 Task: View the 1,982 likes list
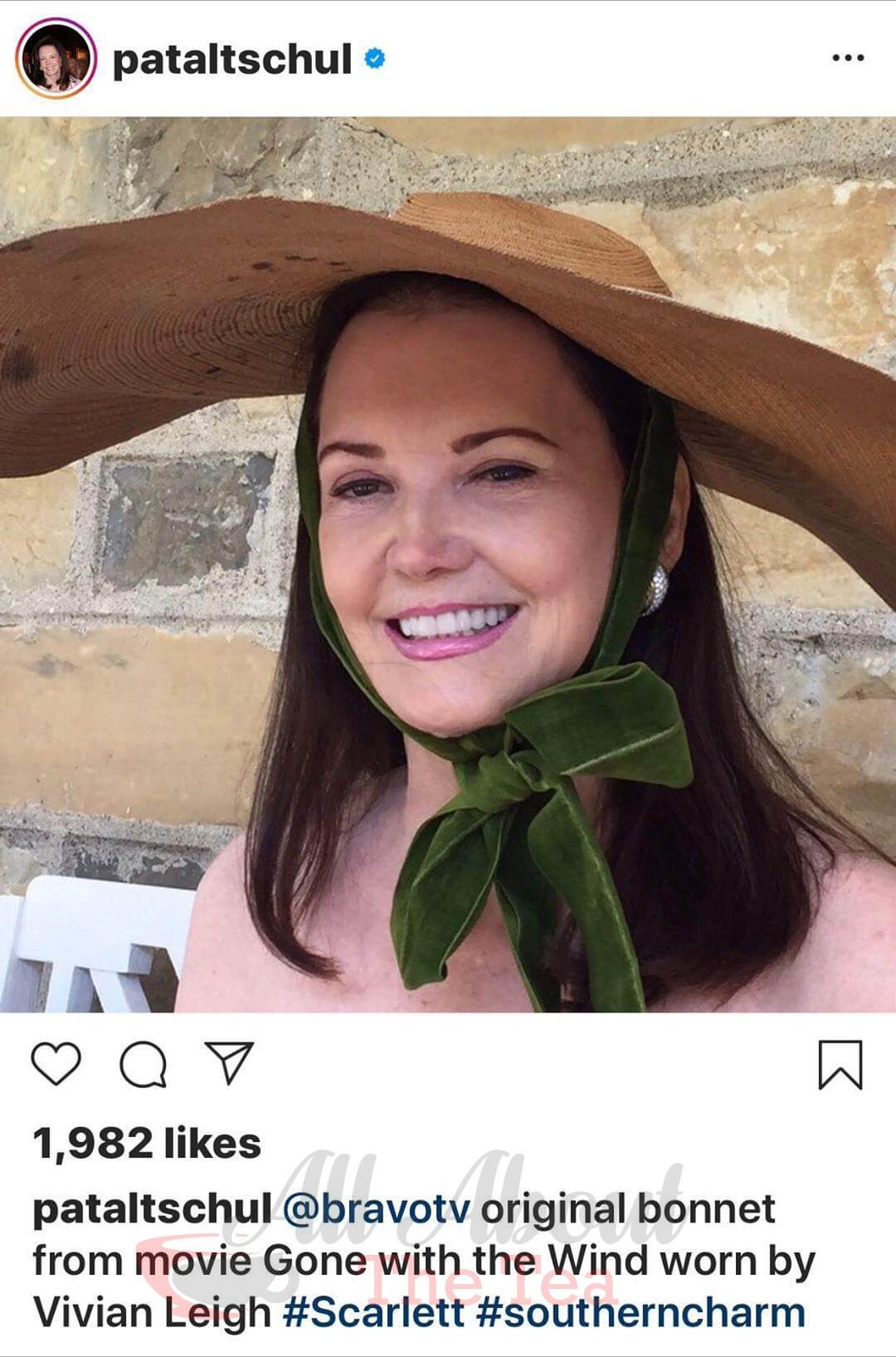147,1144
